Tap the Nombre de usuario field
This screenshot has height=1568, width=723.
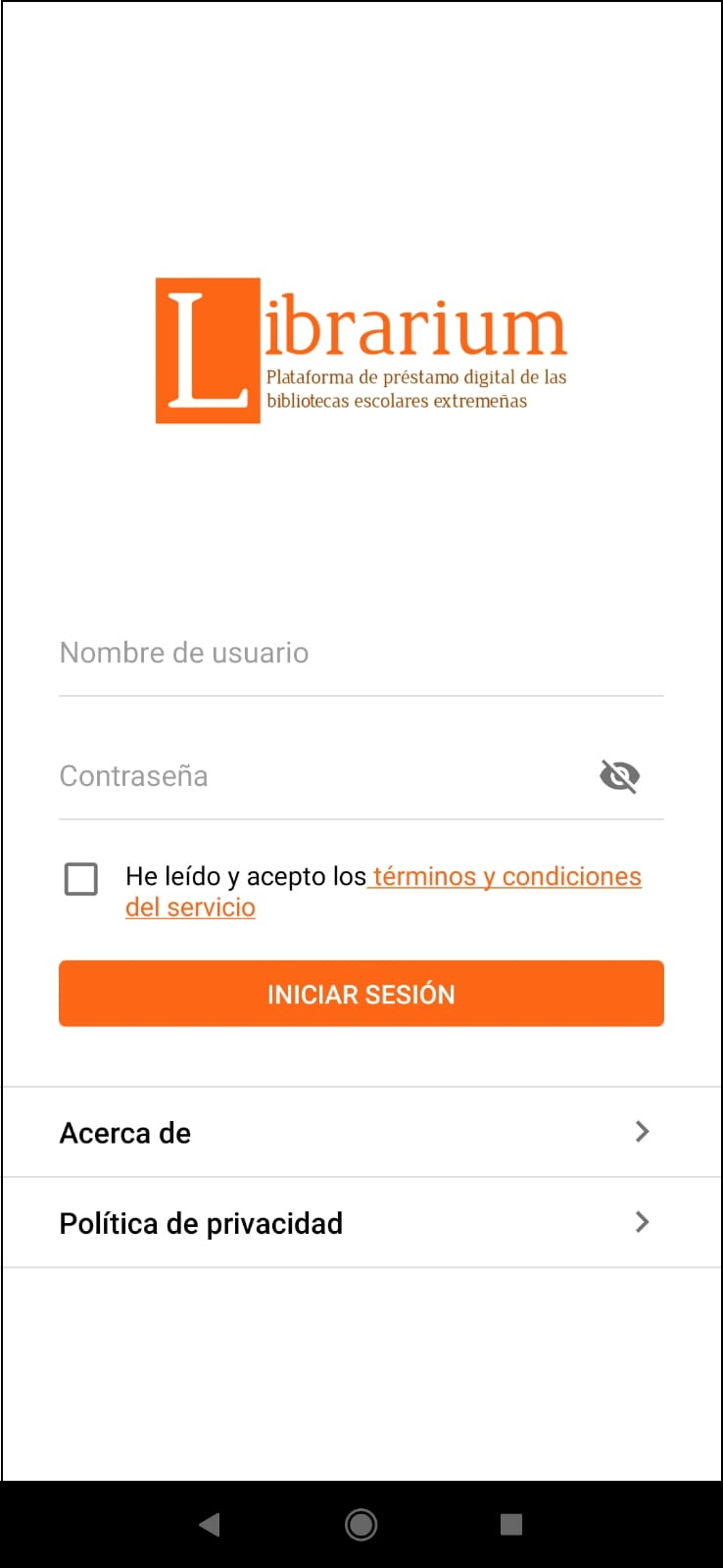pyautogui.click(x=361, y=653)
